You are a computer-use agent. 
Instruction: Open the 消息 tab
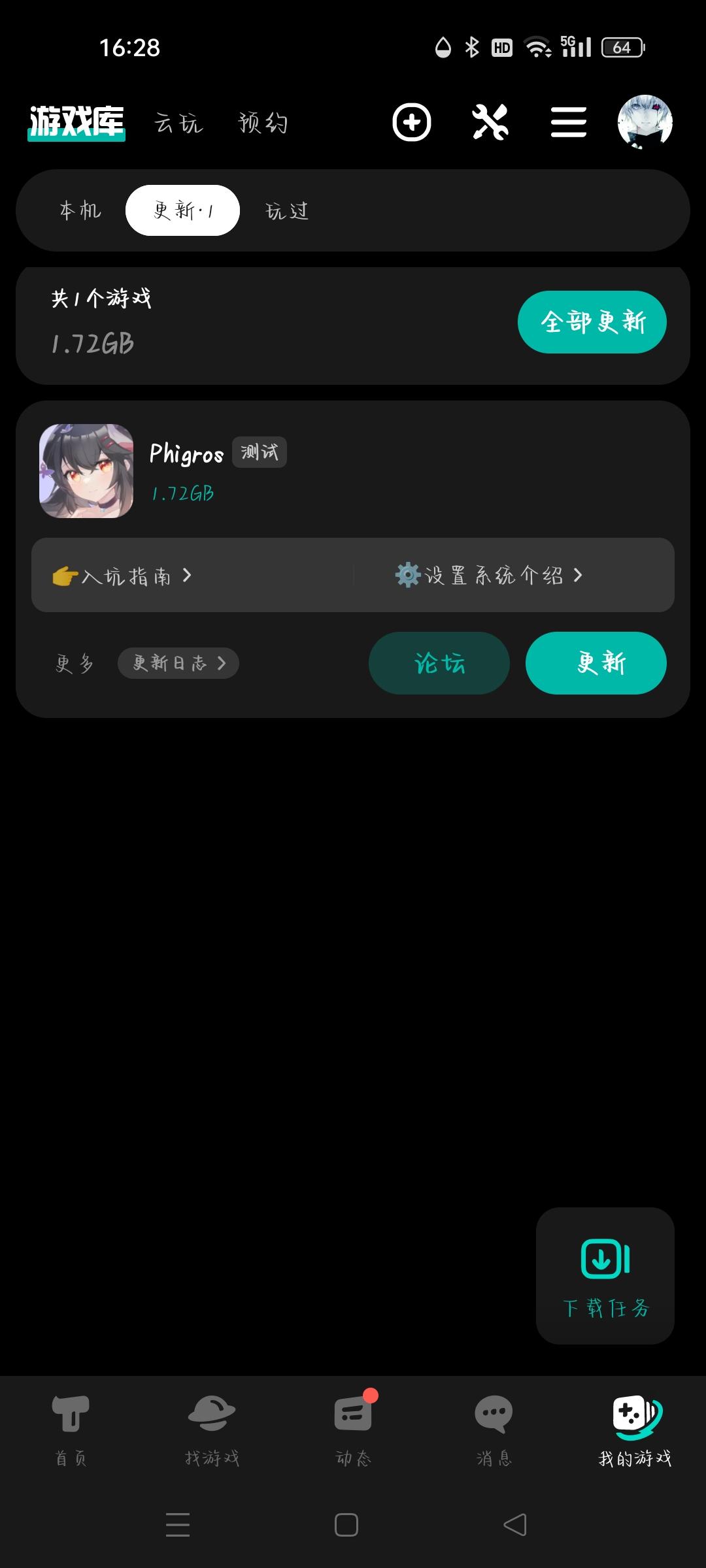coord(494,1431)
